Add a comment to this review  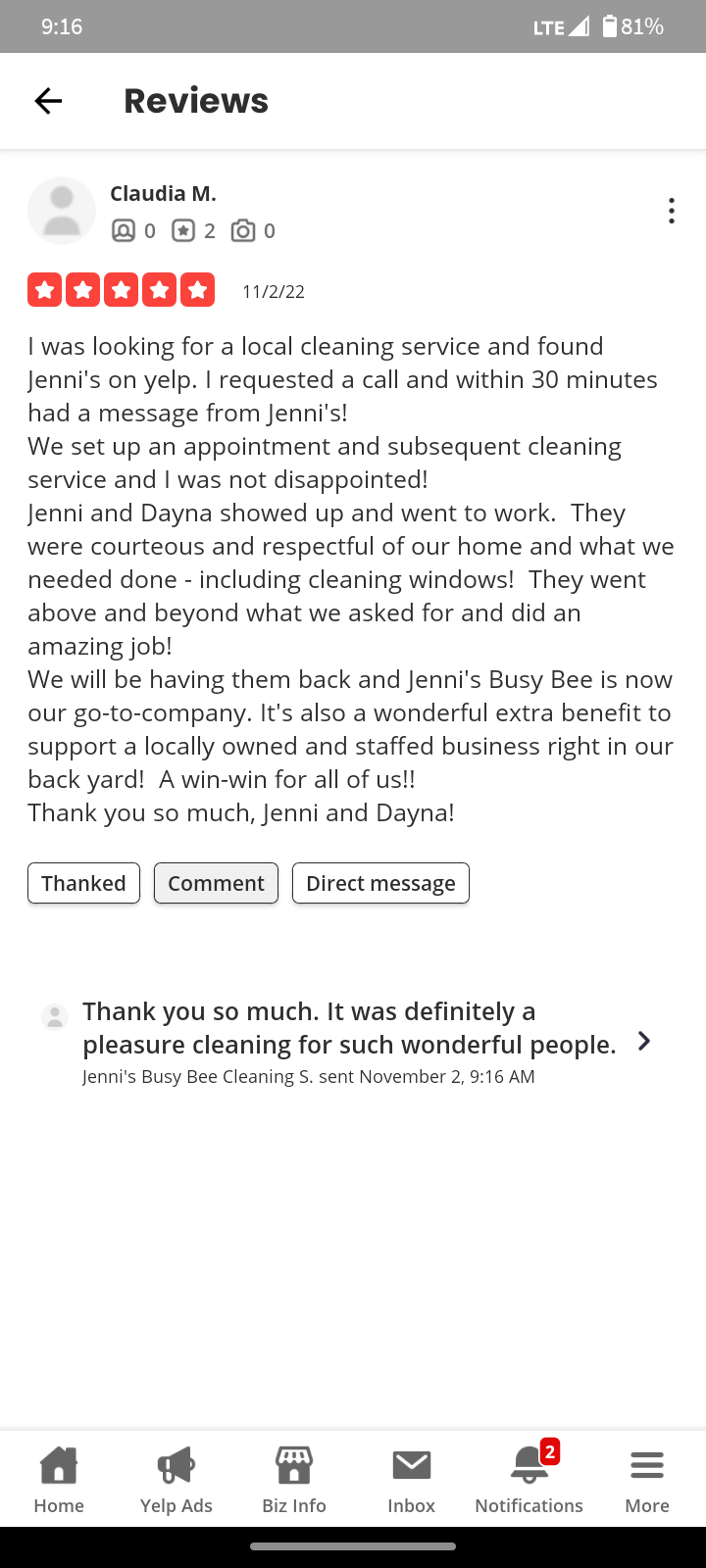coord(216,883)
